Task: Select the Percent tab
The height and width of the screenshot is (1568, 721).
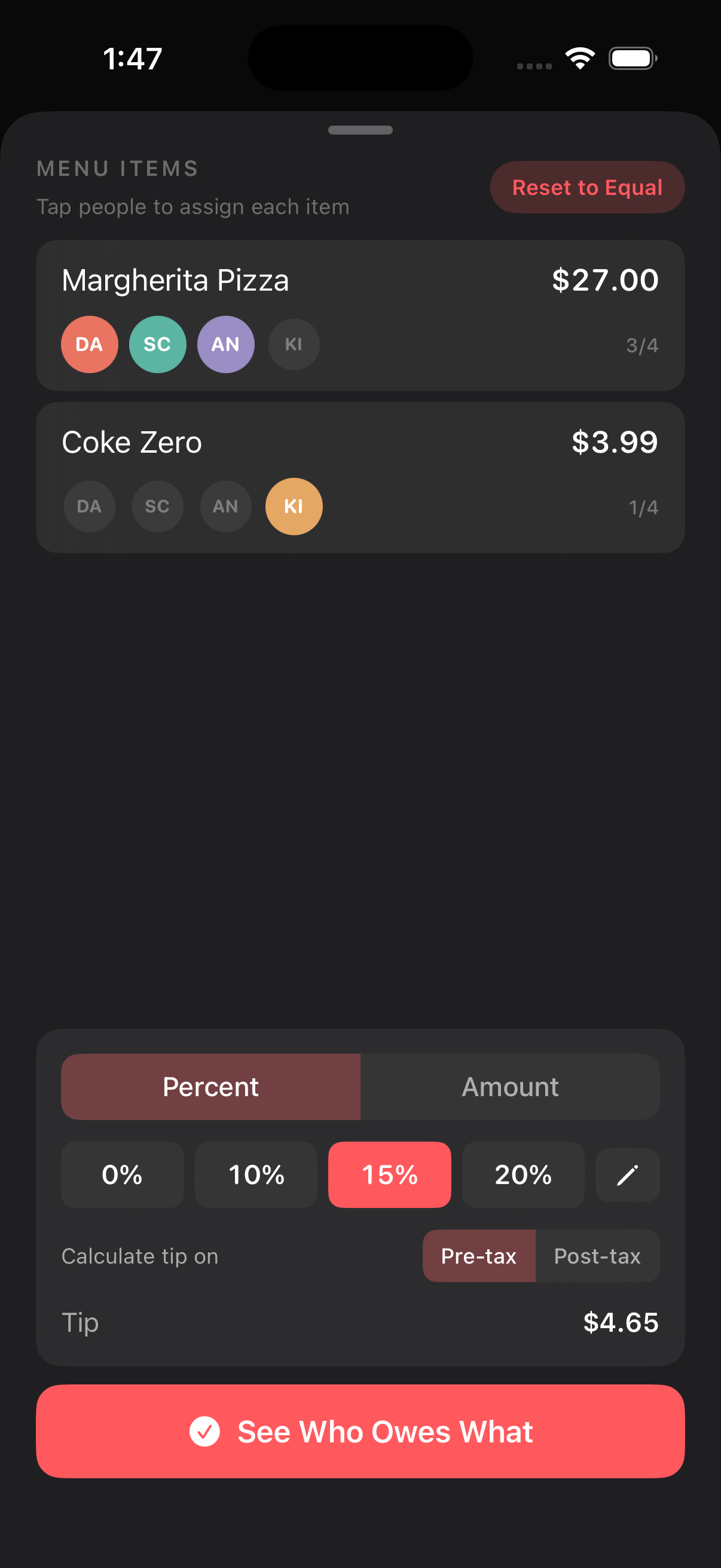Action: [x=210, y=1086]
